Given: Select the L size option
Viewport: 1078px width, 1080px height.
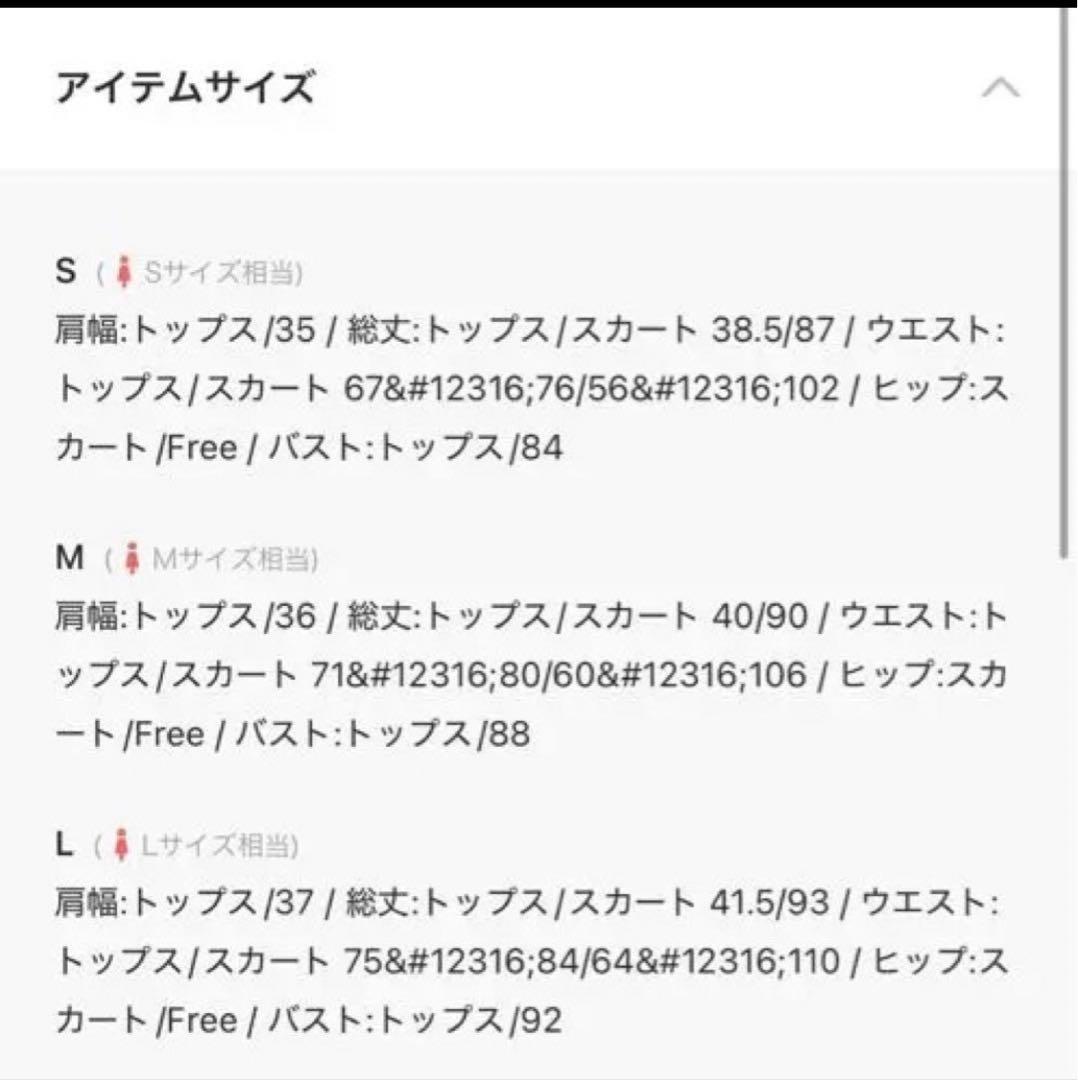Looking at the screenshot, I should tap(63, 842).
